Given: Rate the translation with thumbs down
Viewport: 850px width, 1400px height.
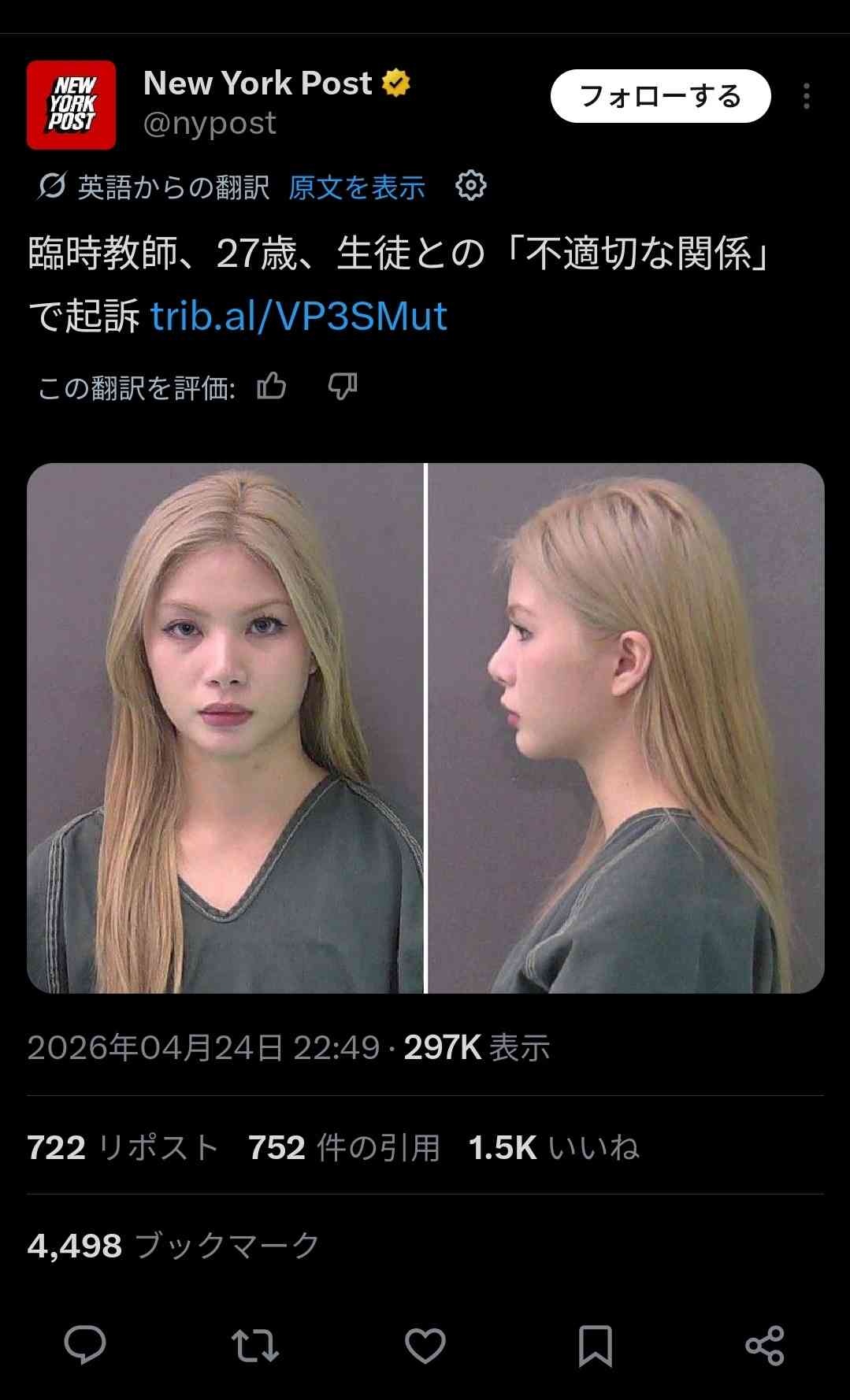Looking at the screenshot, I should pyautogui.click(x=342, y=387).
